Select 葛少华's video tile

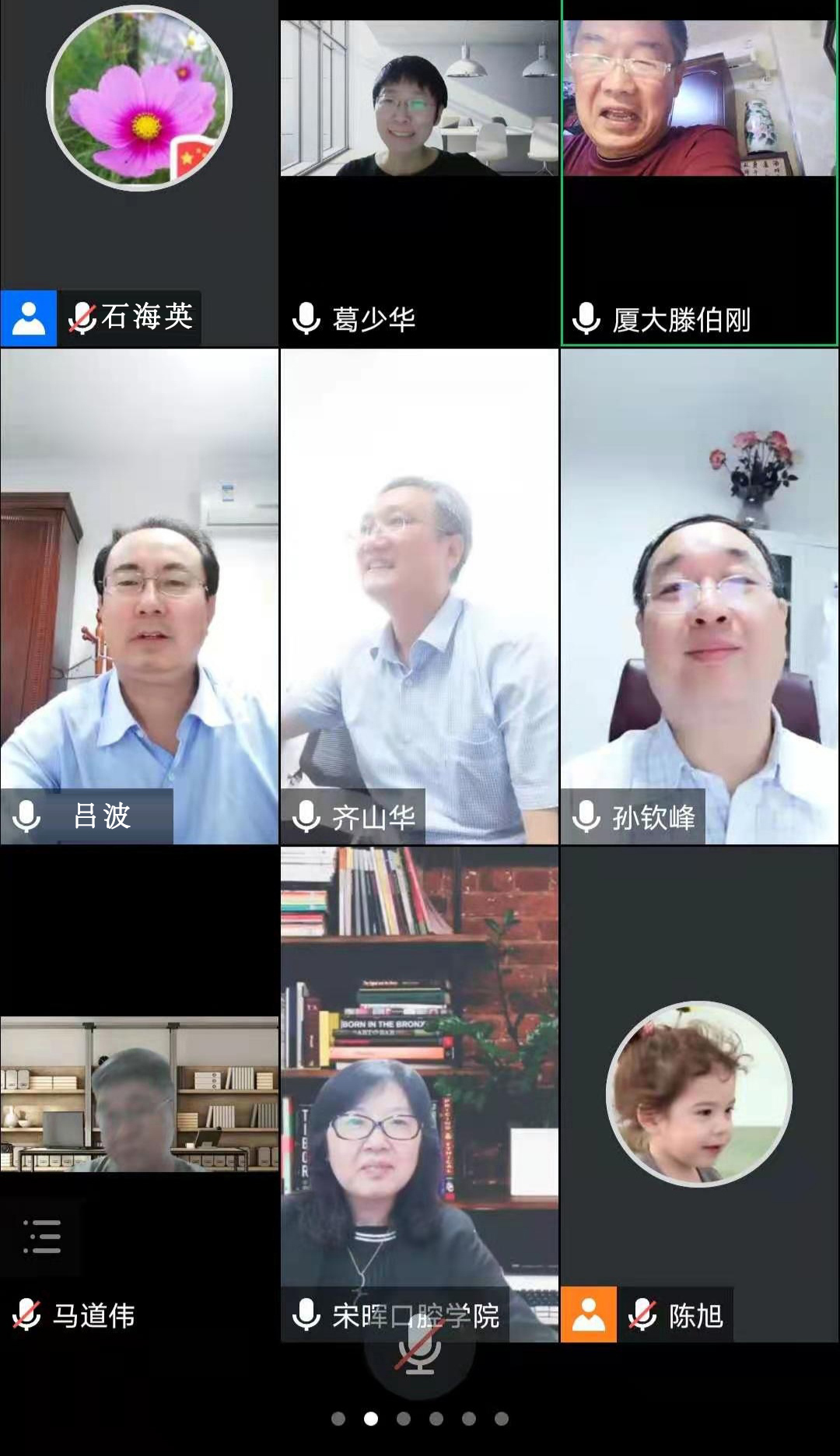[419, 173]
